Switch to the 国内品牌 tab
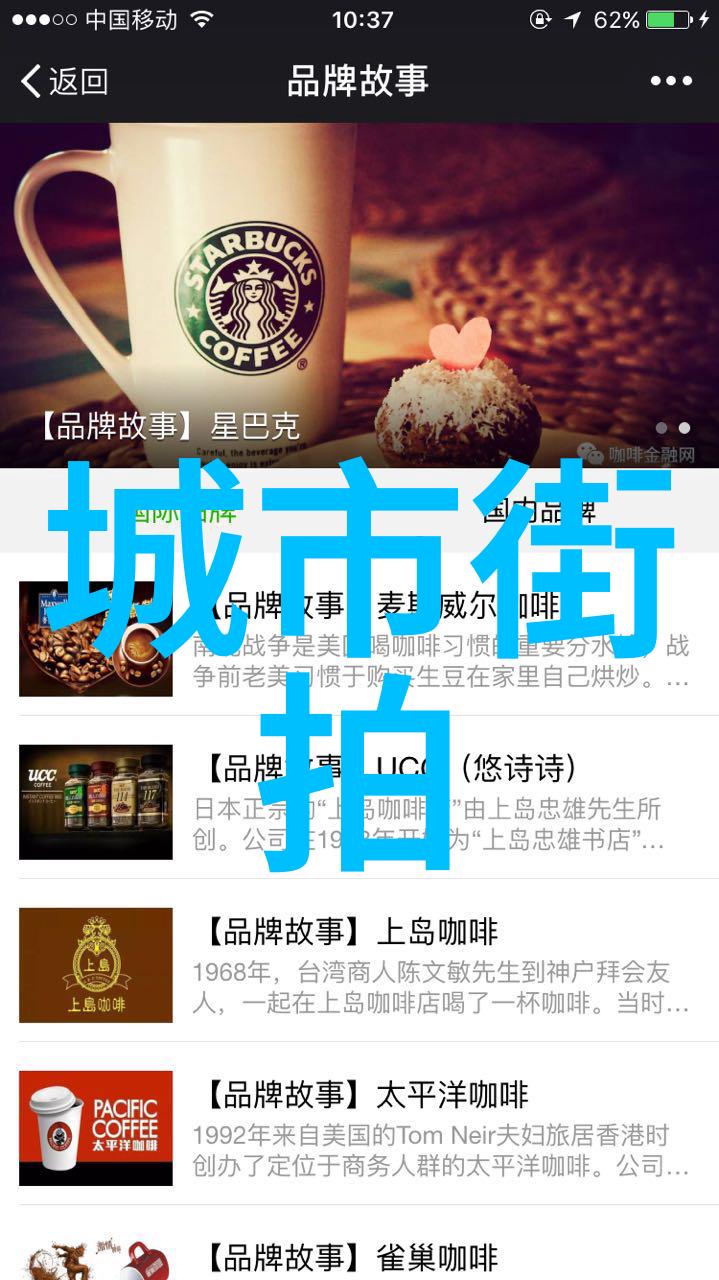Viewport: 719px width, 1280px height. click(539, 512)
